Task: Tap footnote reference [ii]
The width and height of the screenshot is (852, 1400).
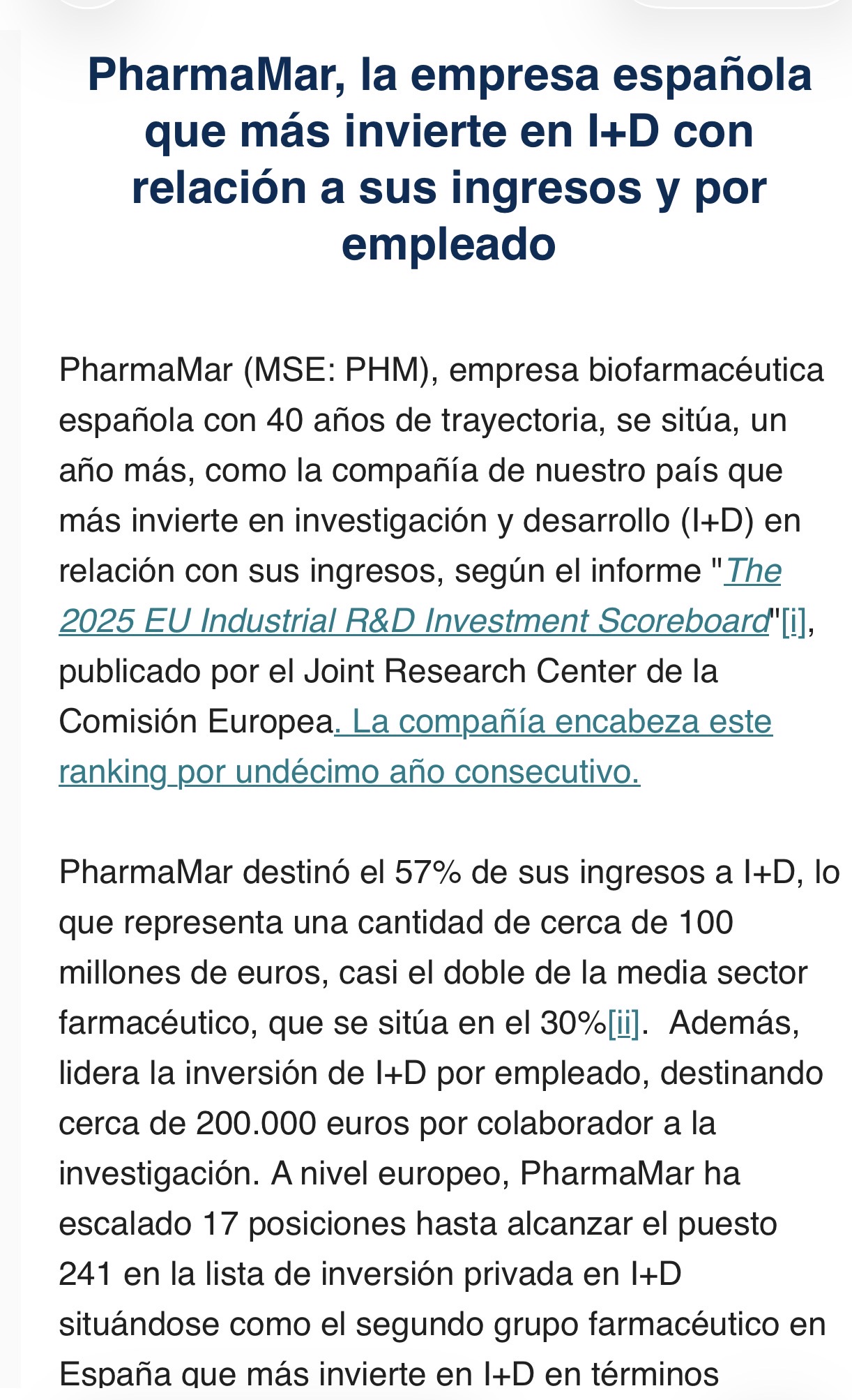Action: point(623,1023)
